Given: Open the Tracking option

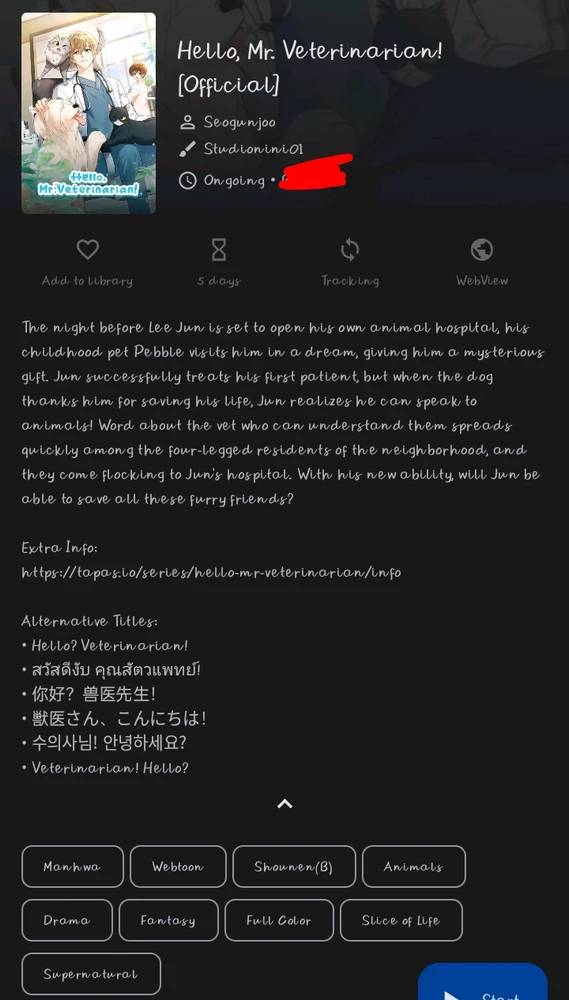Looking at the screenshot, I should (x=350, y=263).
